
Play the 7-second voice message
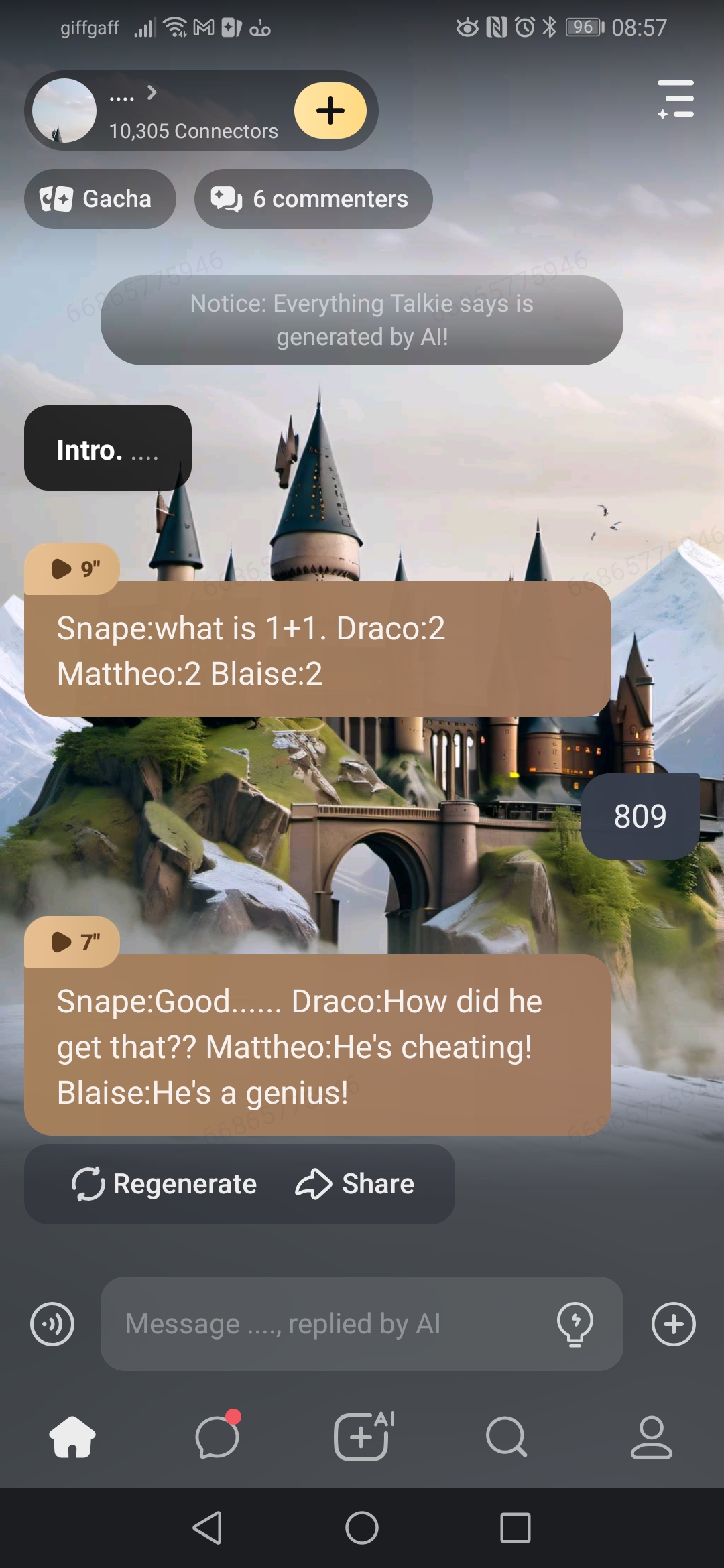click(x=72, y=942)
